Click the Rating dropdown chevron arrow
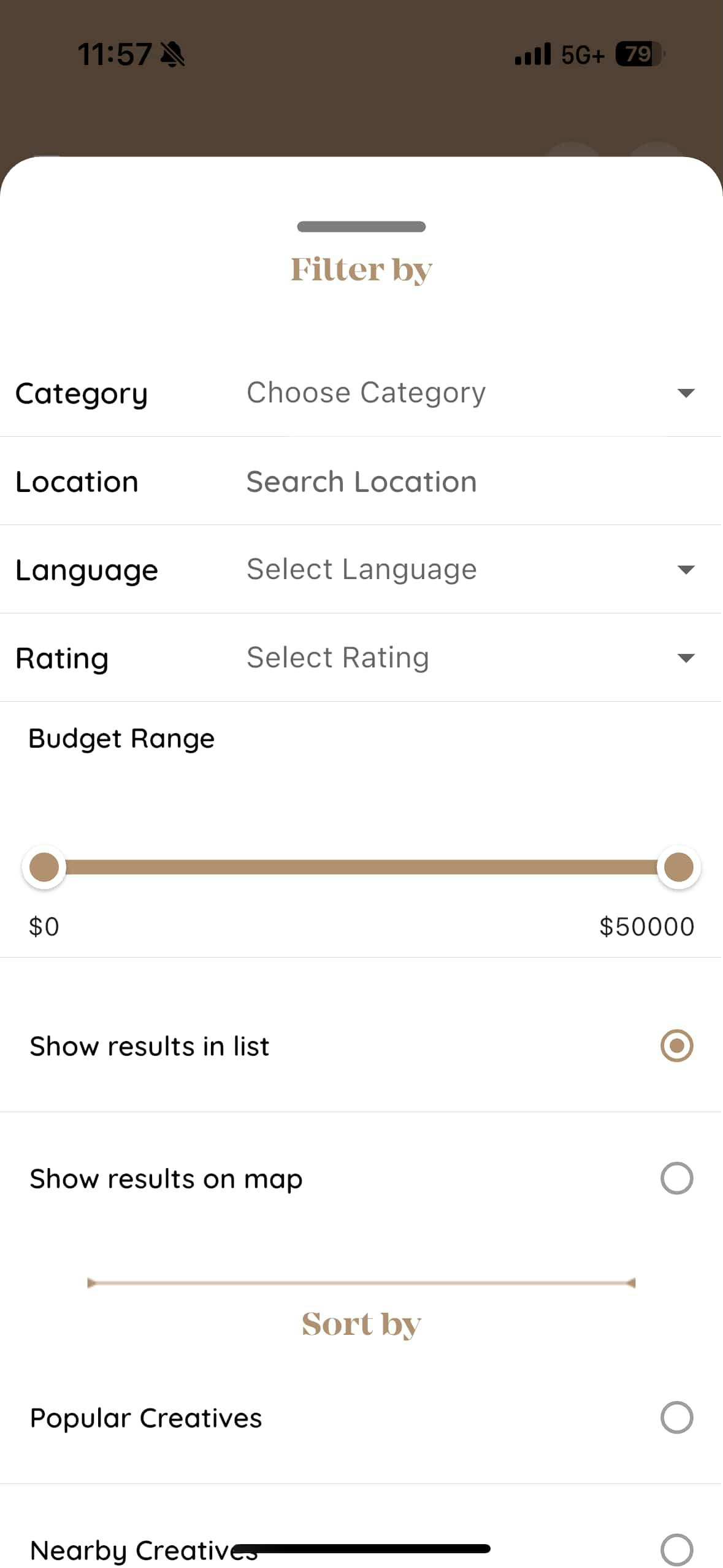723x1568 pixels. (687, 658)
